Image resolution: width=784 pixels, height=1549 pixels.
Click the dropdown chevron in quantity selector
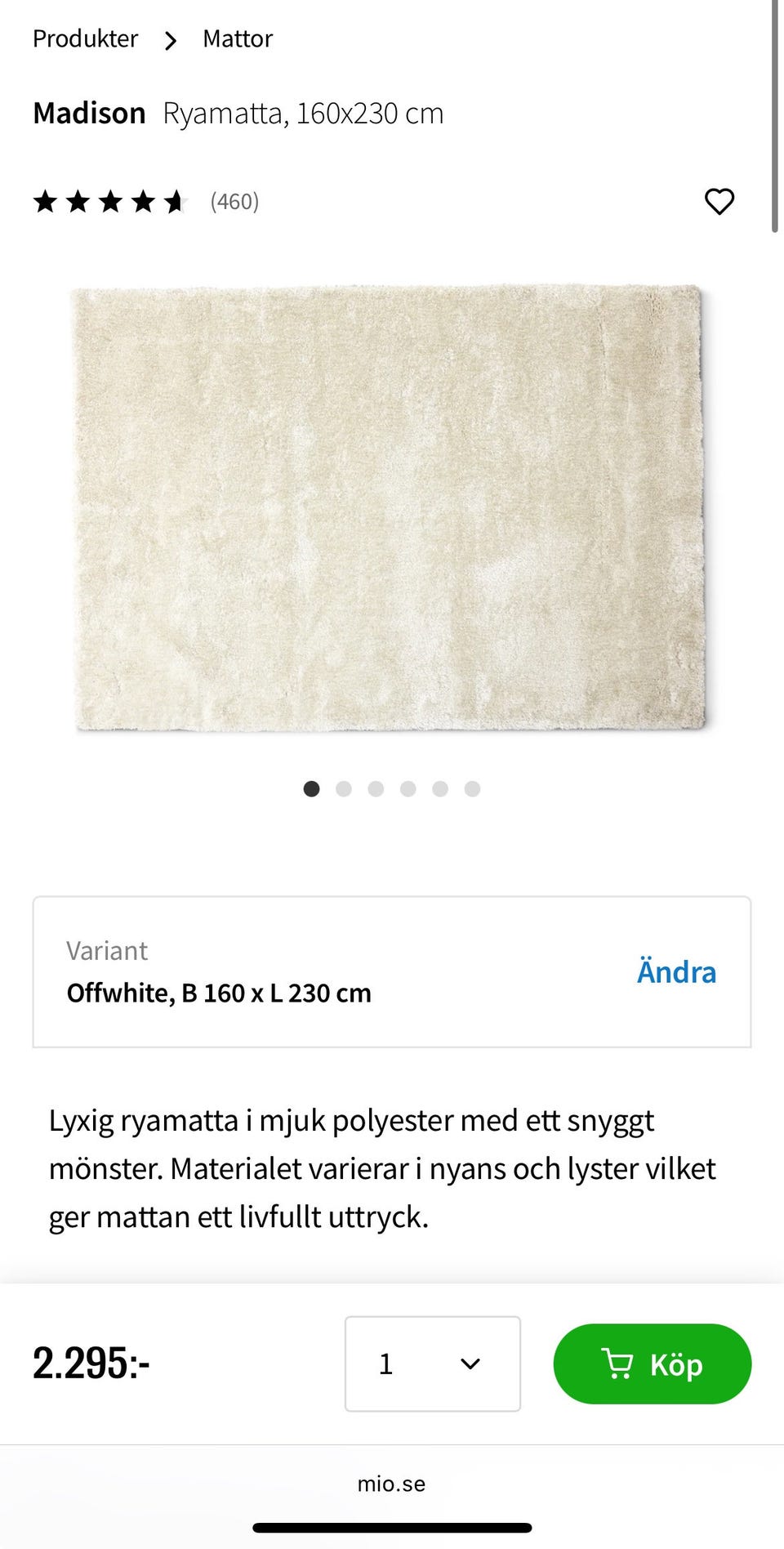[x=469, y=1364]
